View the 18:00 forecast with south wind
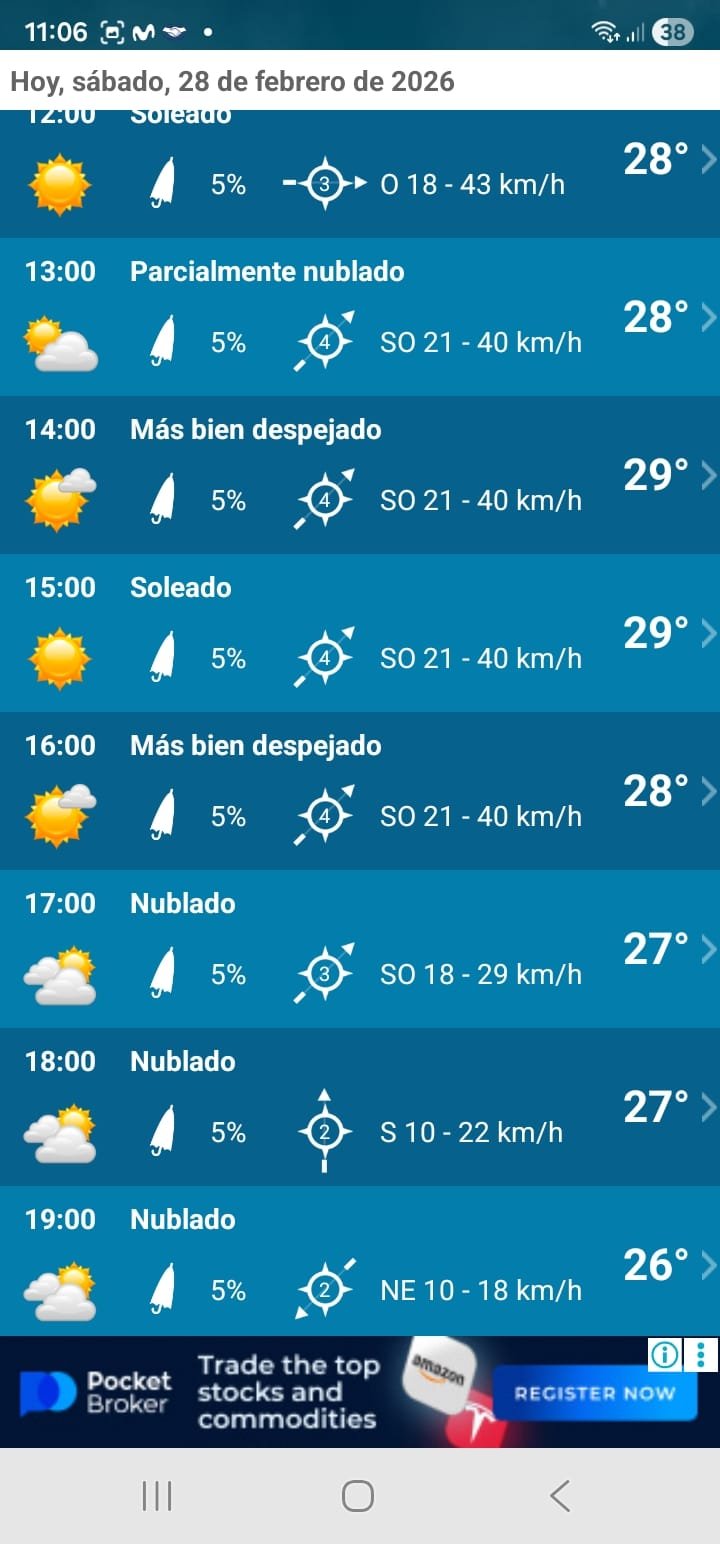This screenshot has width=720, height=1544. point(360,1107)
